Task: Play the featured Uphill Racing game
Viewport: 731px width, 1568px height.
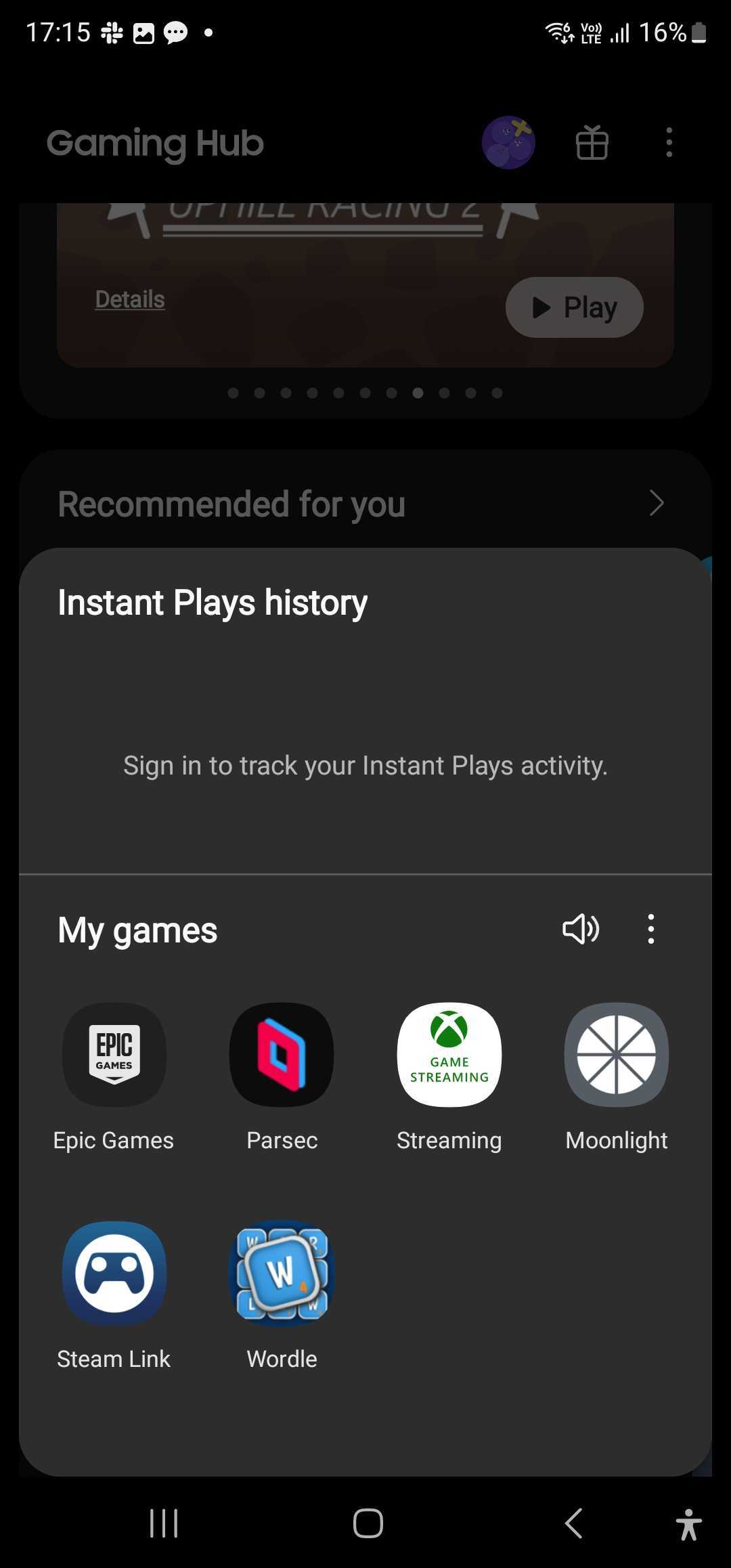Action: coord(574,307)
